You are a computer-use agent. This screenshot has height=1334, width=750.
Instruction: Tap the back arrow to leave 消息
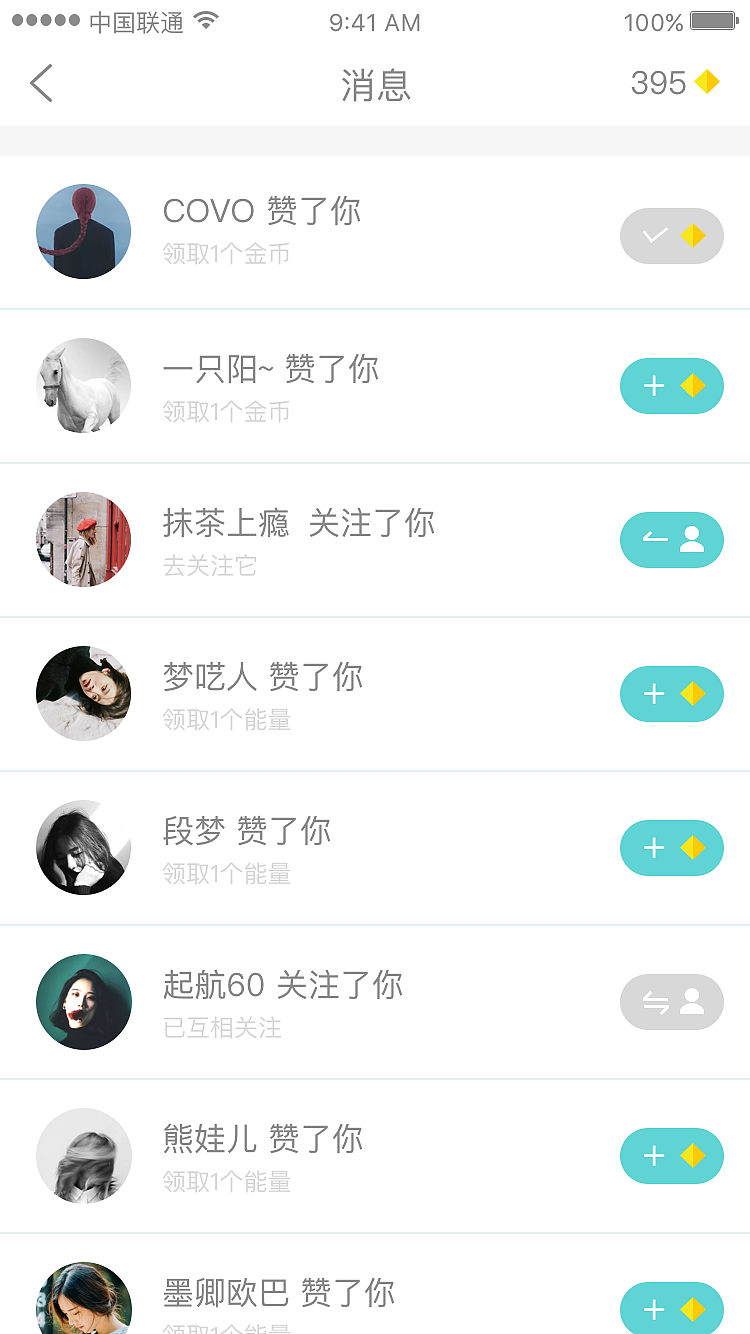pos(40,84)
